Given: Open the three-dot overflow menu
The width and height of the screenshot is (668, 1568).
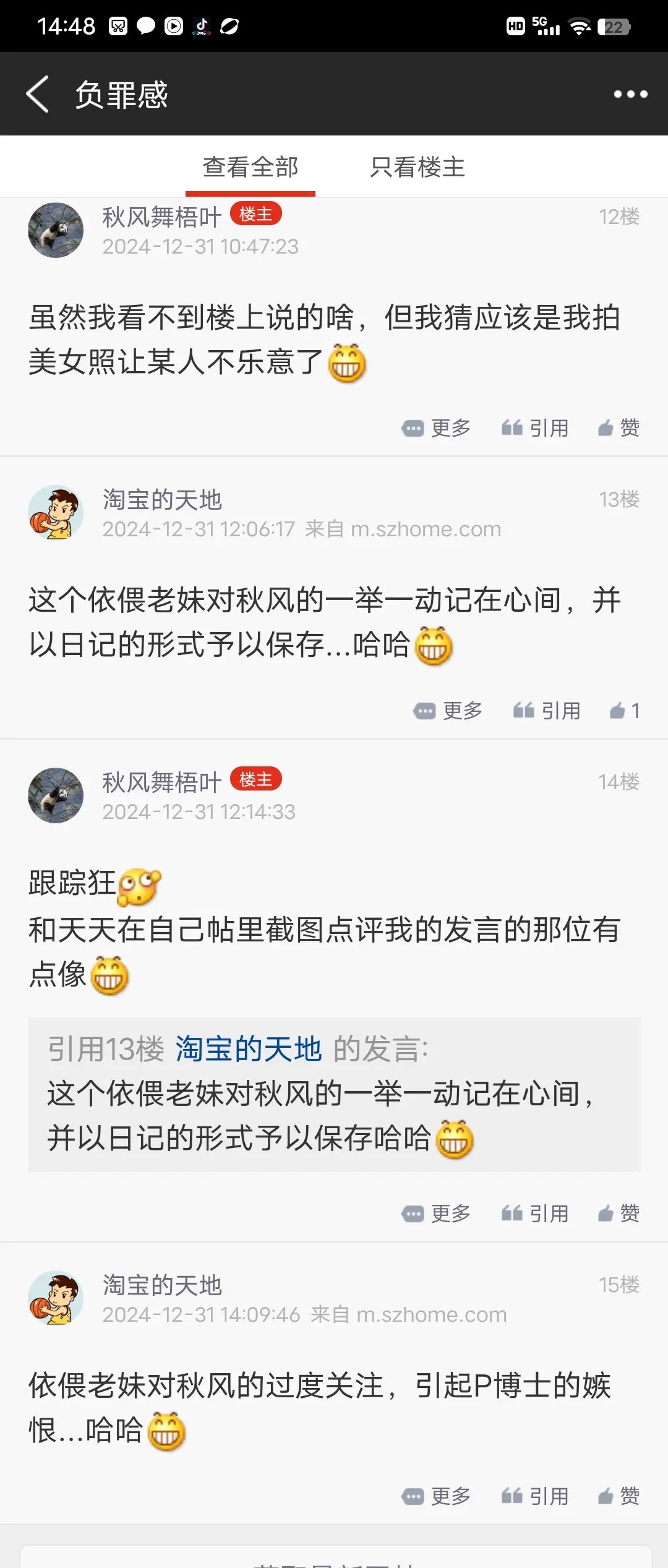Looking at the screenshot, I should 630,94.
